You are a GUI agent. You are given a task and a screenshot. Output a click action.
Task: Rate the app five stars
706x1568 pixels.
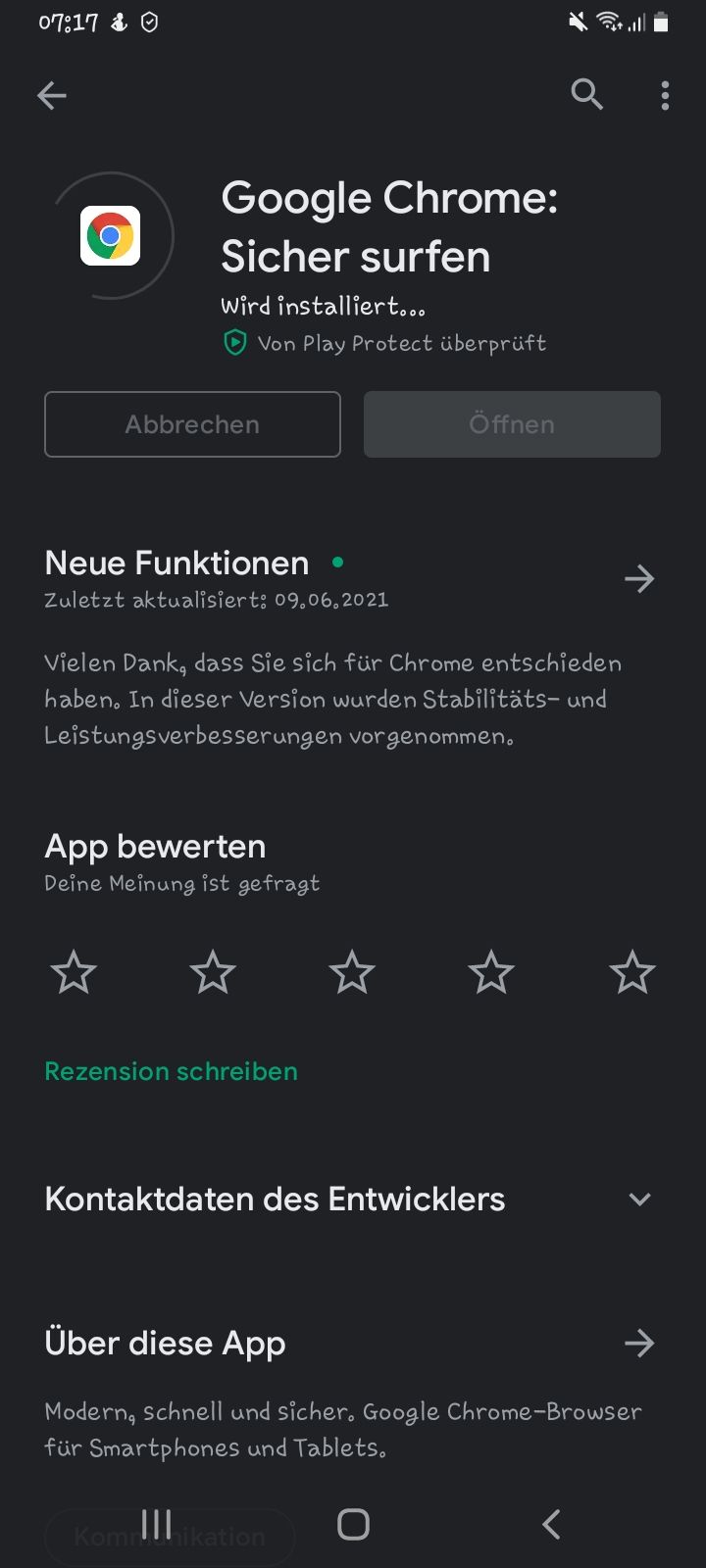pyautogui.click(x=631, y=973)
